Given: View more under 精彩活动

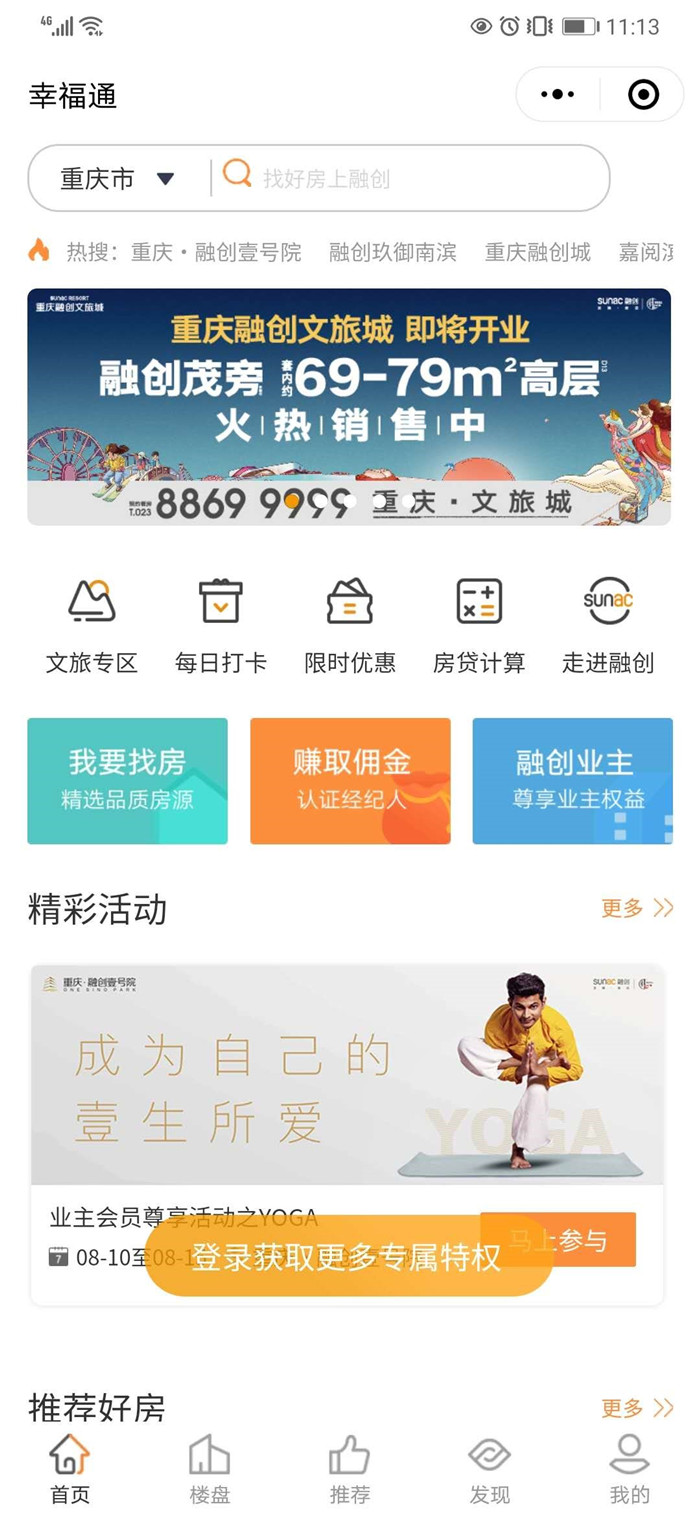Looking at the screenshot, I should pyautogui.click(x=636, y=908).
